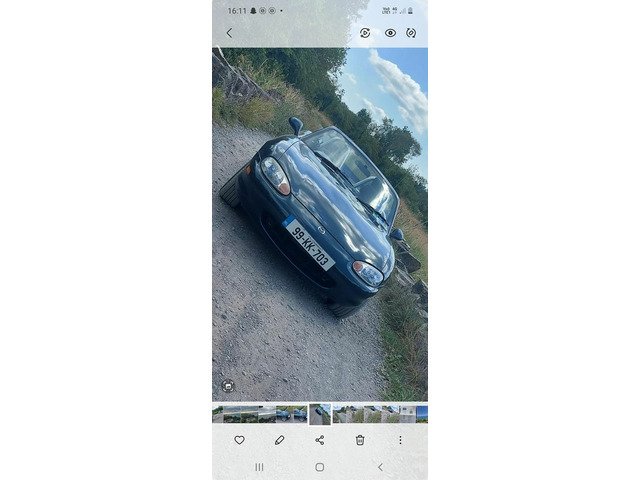
Task: Share this car photo
Action: (x=320, y=440)
